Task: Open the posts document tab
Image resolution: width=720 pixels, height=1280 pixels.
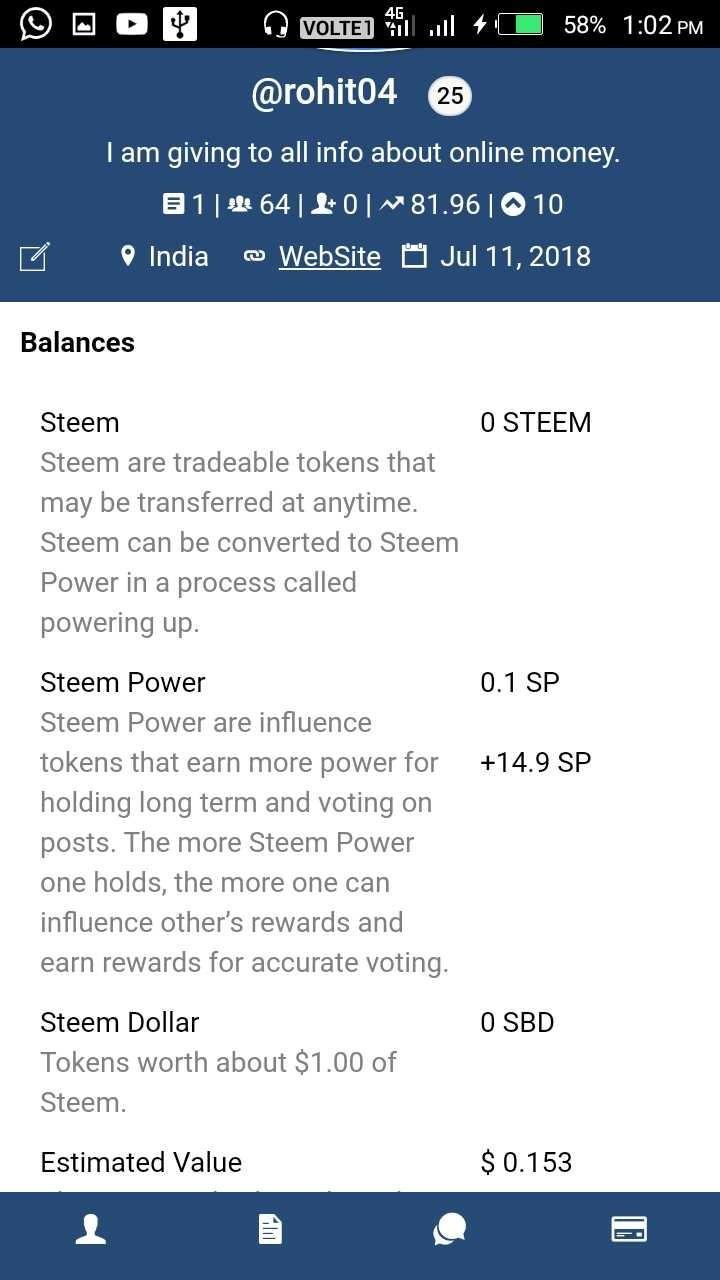Action: [270, 1229]
